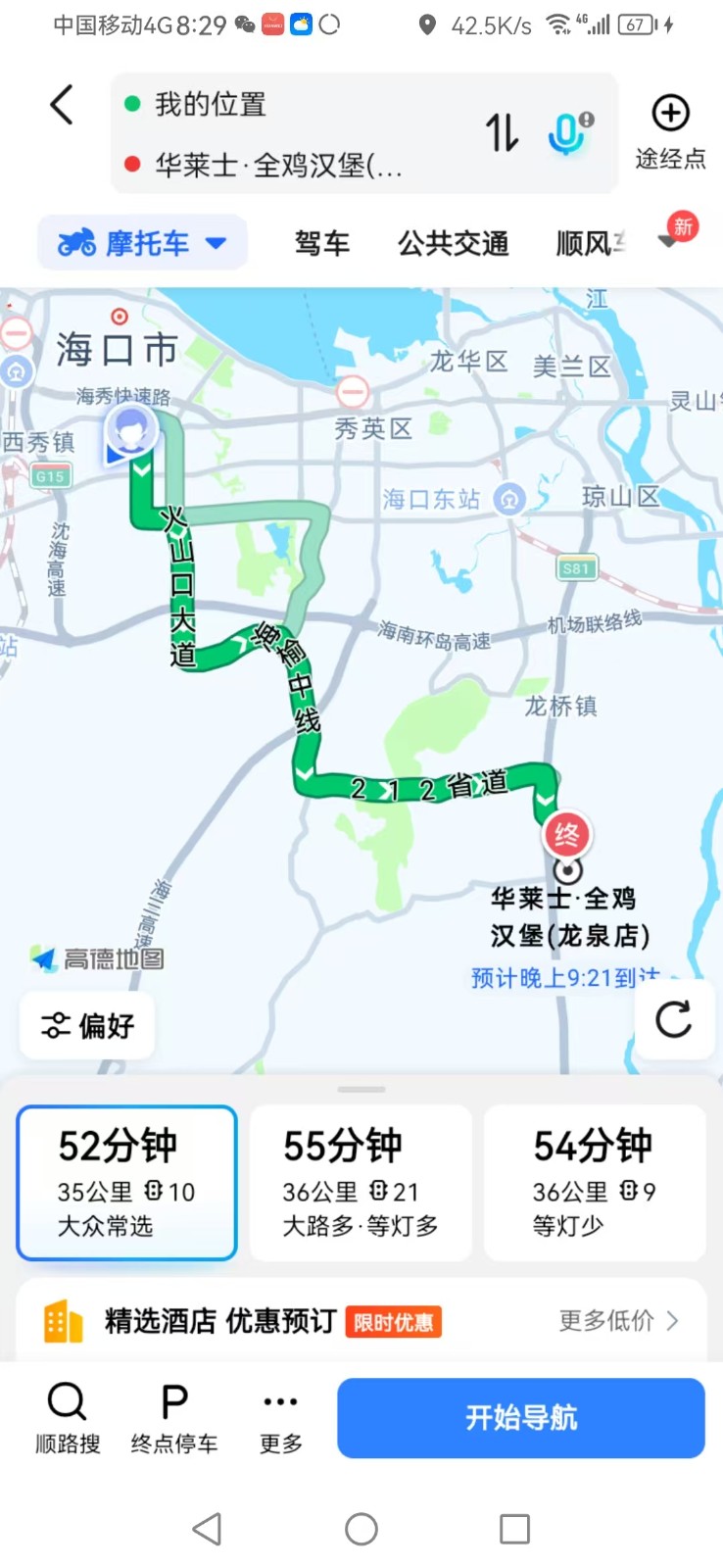
Task: Change the destination 华莱士·全鸡汉堡
Action: tap(278, 165)
